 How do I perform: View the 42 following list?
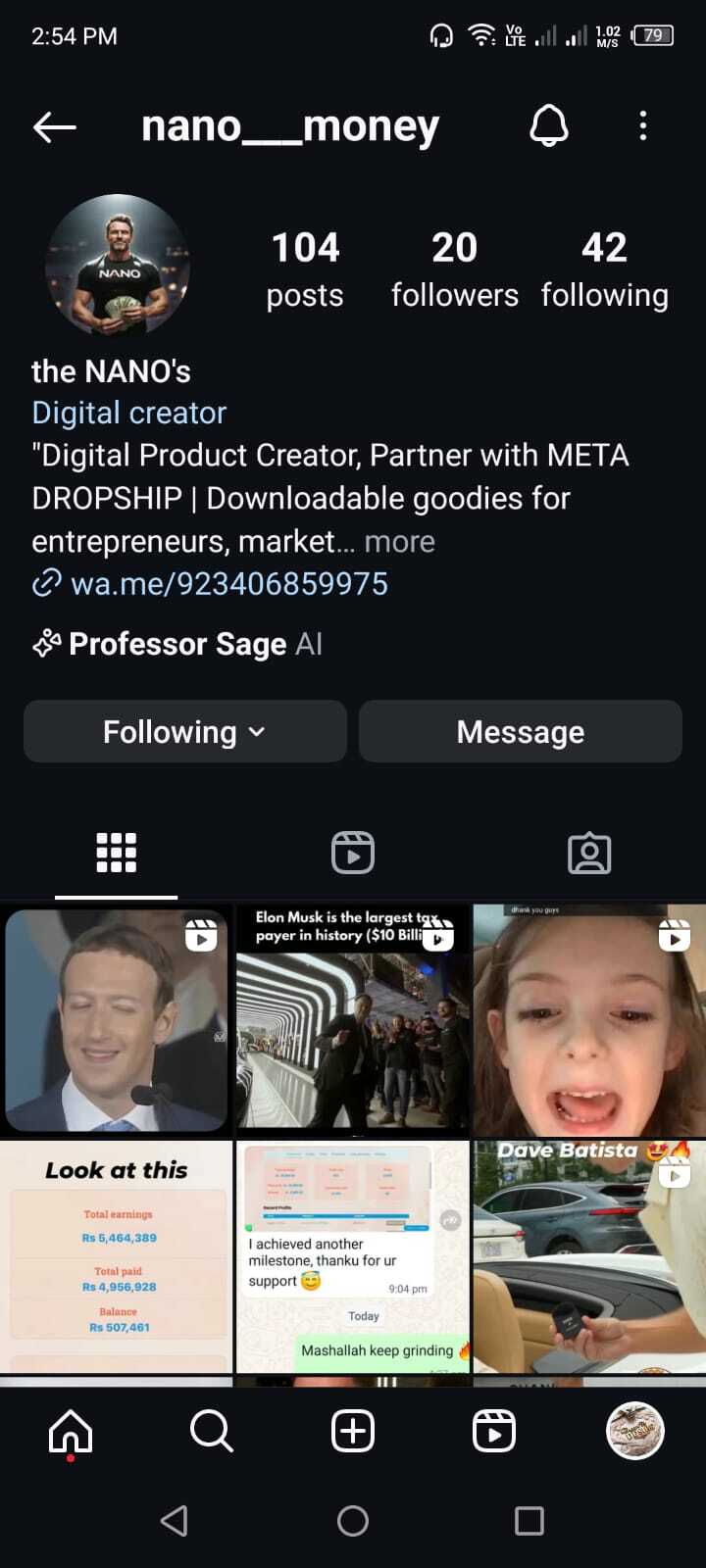coord(604,269)
